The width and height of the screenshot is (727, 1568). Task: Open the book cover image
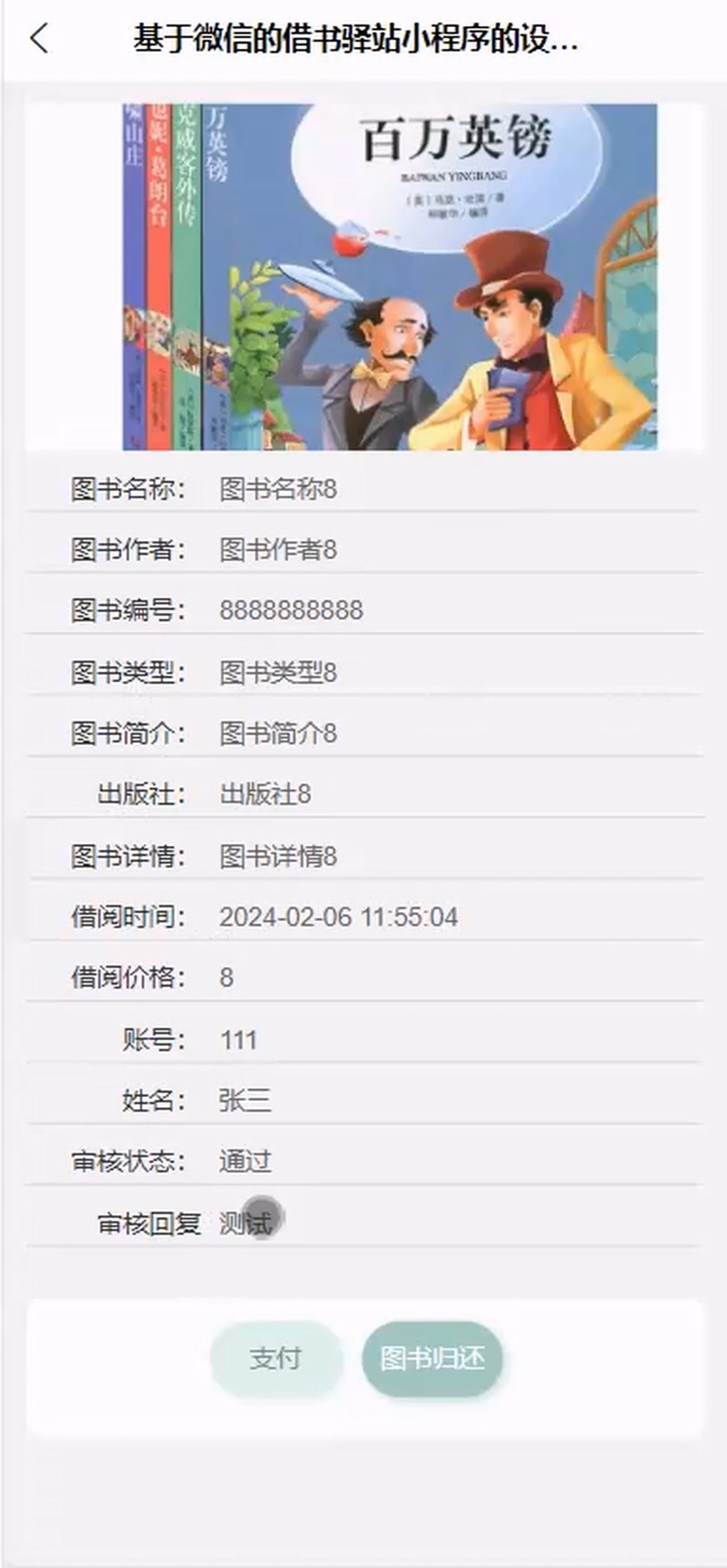390,277
